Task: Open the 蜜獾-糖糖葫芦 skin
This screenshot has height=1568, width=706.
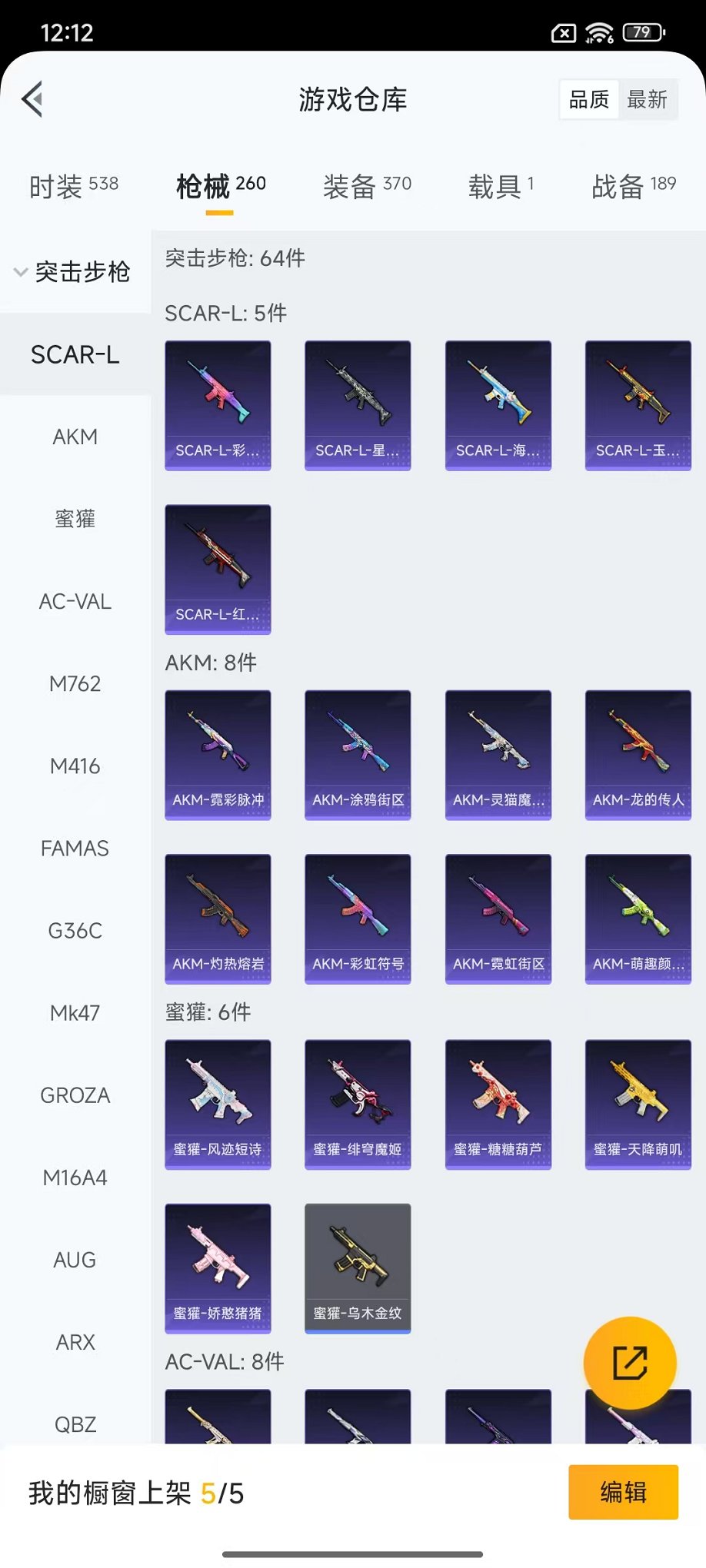Action: (498, 1104)
